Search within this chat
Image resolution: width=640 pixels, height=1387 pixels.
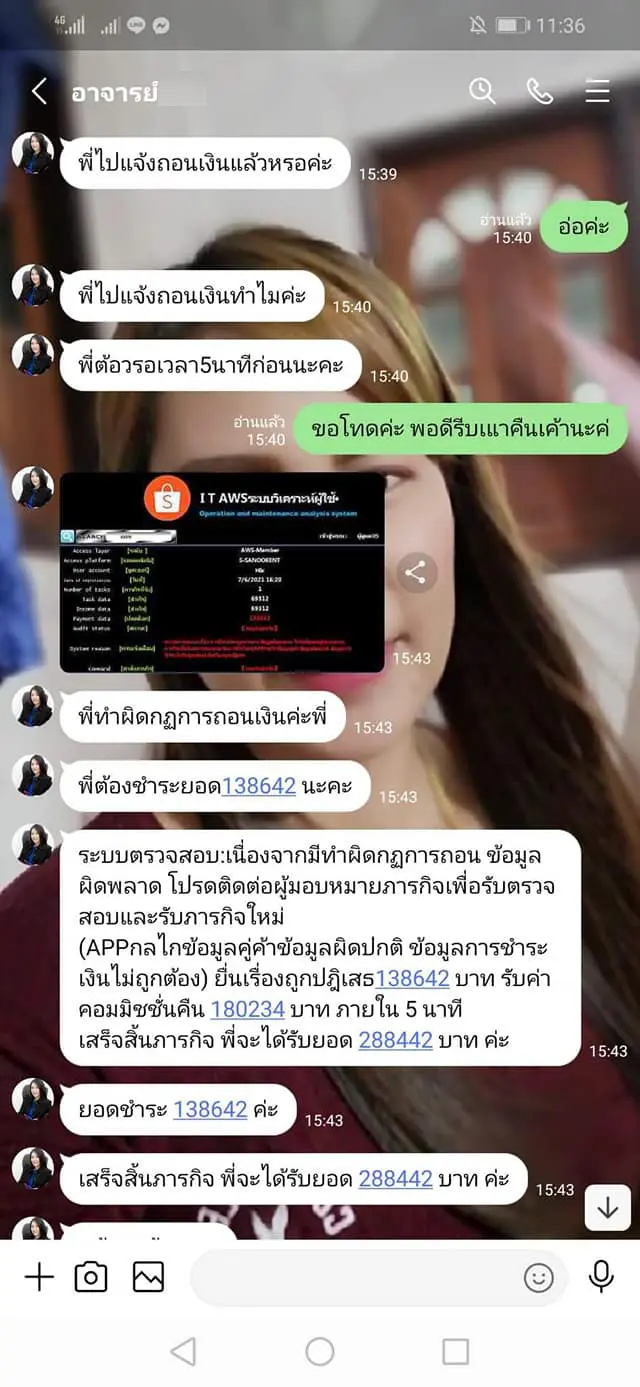[482, 92]
